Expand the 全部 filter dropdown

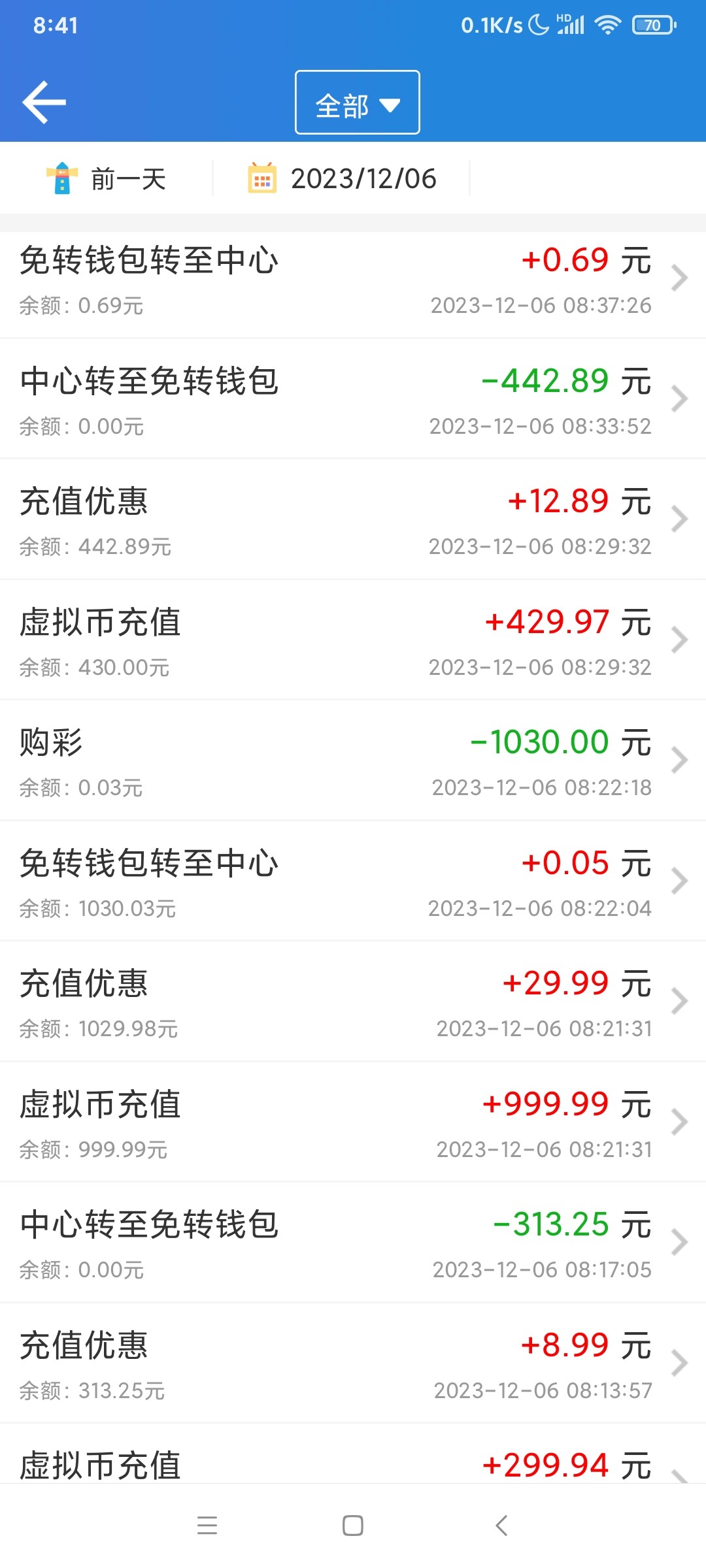pos(357,103)
